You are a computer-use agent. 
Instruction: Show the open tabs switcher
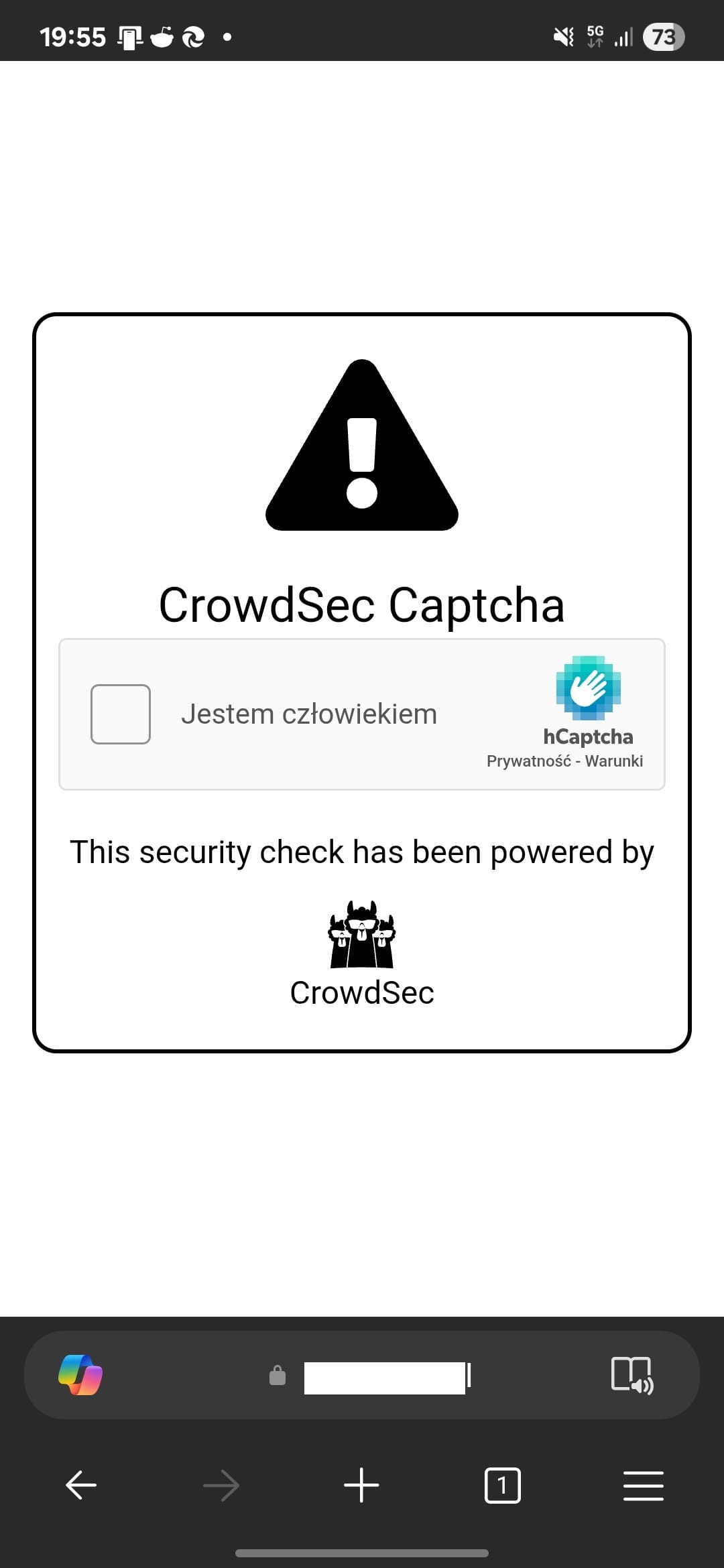[502, 1486]
